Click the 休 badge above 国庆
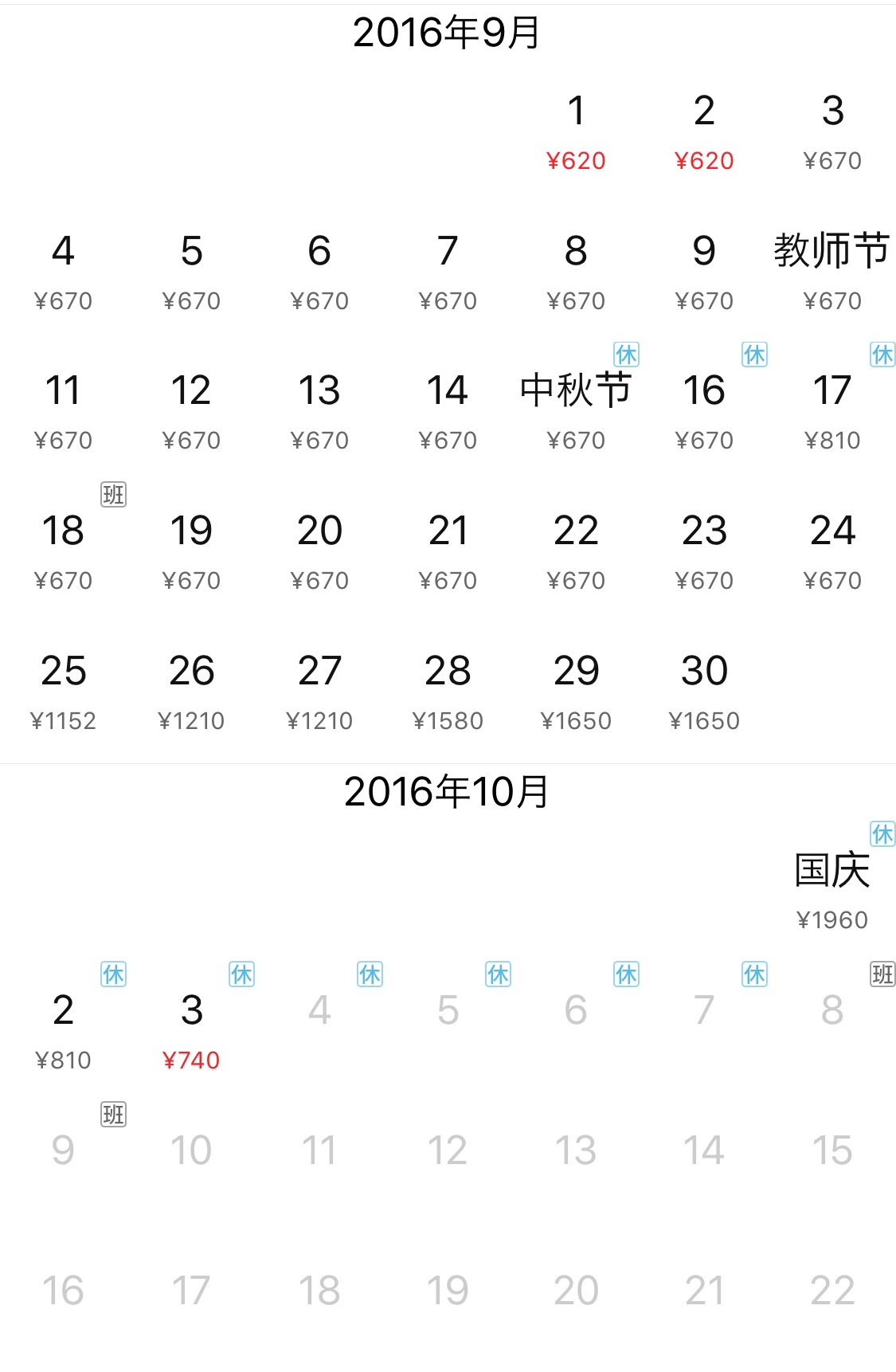This screenshot has width=896, height=1372. [882, 833]
